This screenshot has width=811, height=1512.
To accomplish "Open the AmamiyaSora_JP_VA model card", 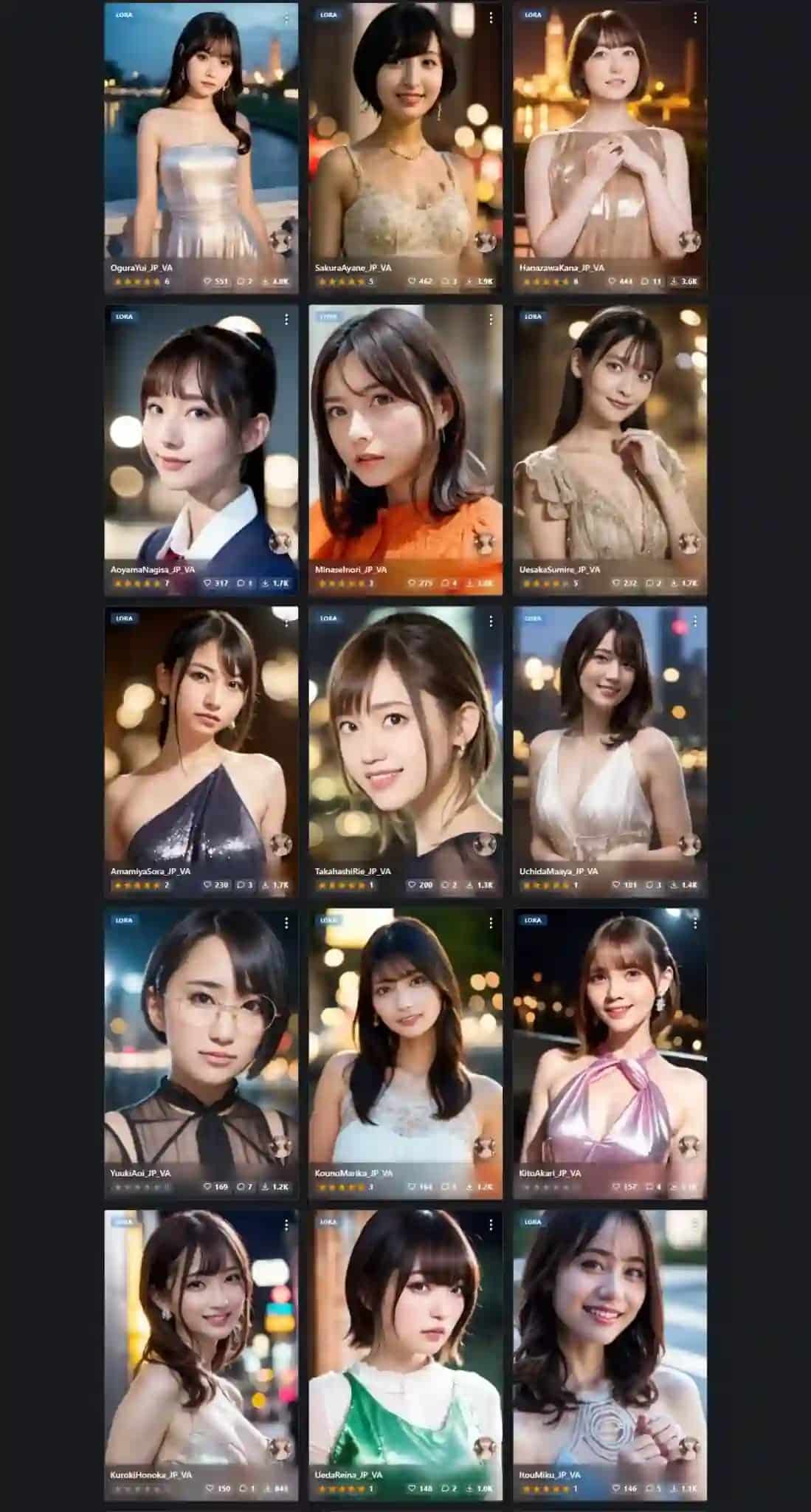I will click(201, 752).
